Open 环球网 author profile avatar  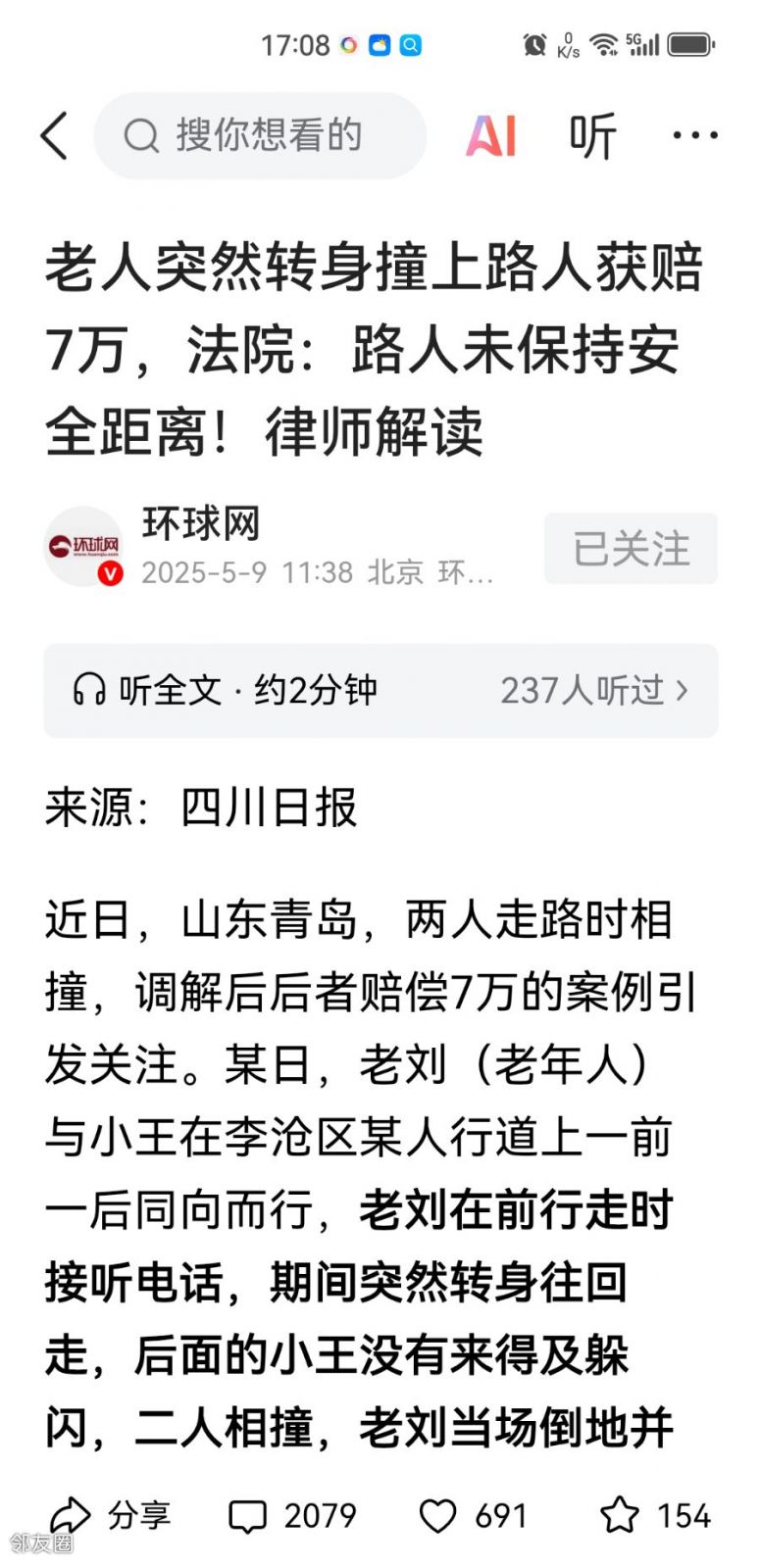coord(84,547)
